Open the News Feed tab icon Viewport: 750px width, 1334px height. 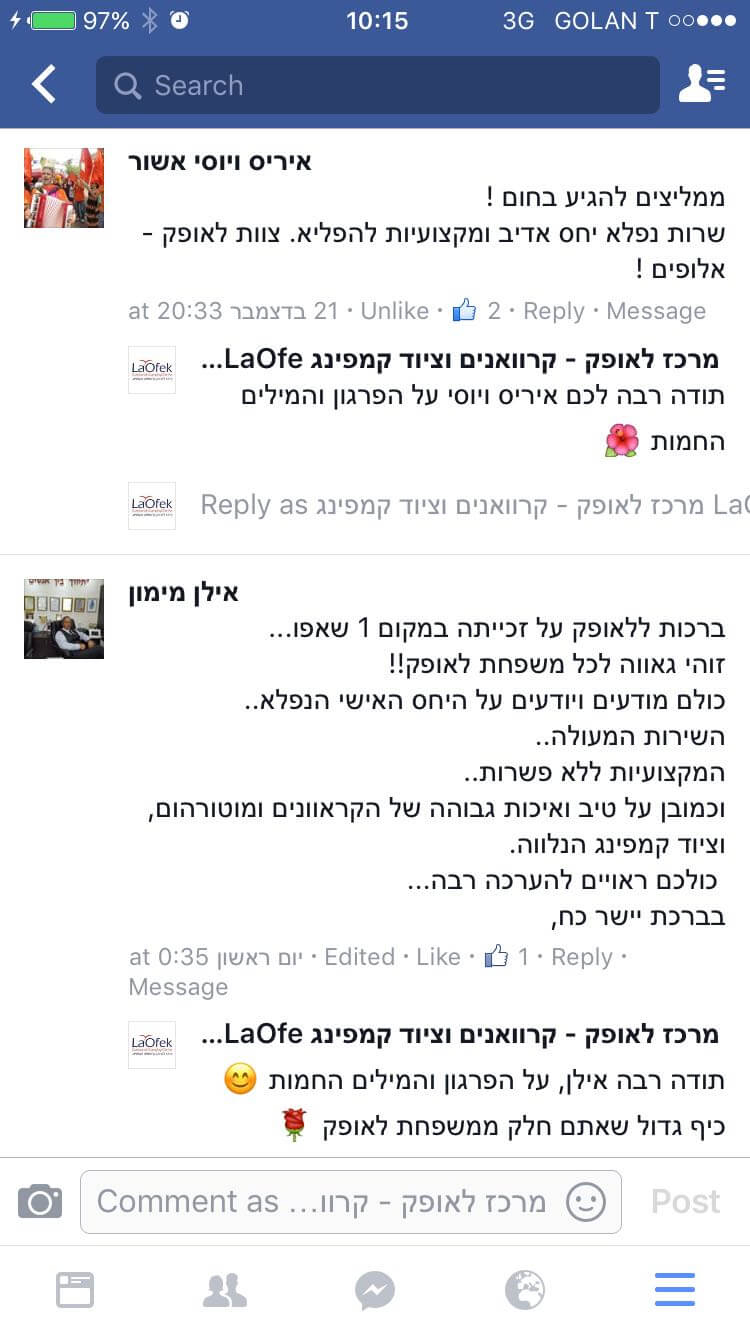click(x=75, y=1289)
